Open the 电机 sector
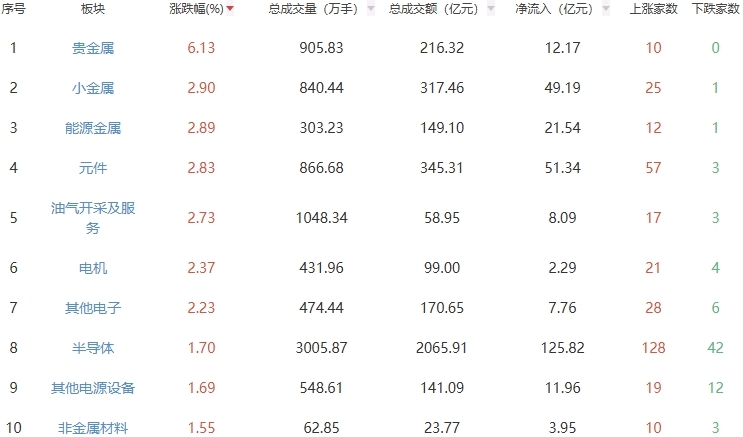 93,268
